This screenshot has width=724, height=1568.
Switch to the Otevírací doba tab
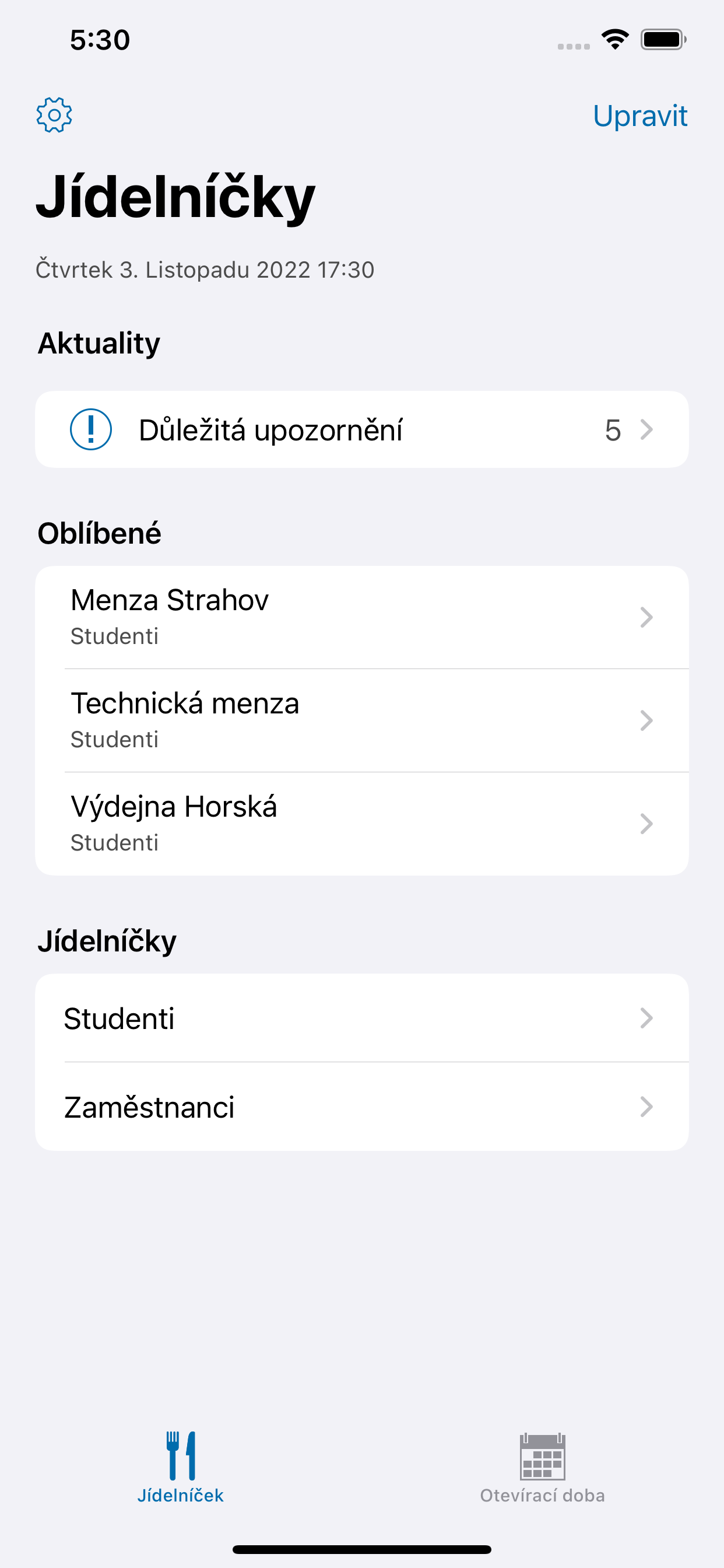(x=542, y=1468)
